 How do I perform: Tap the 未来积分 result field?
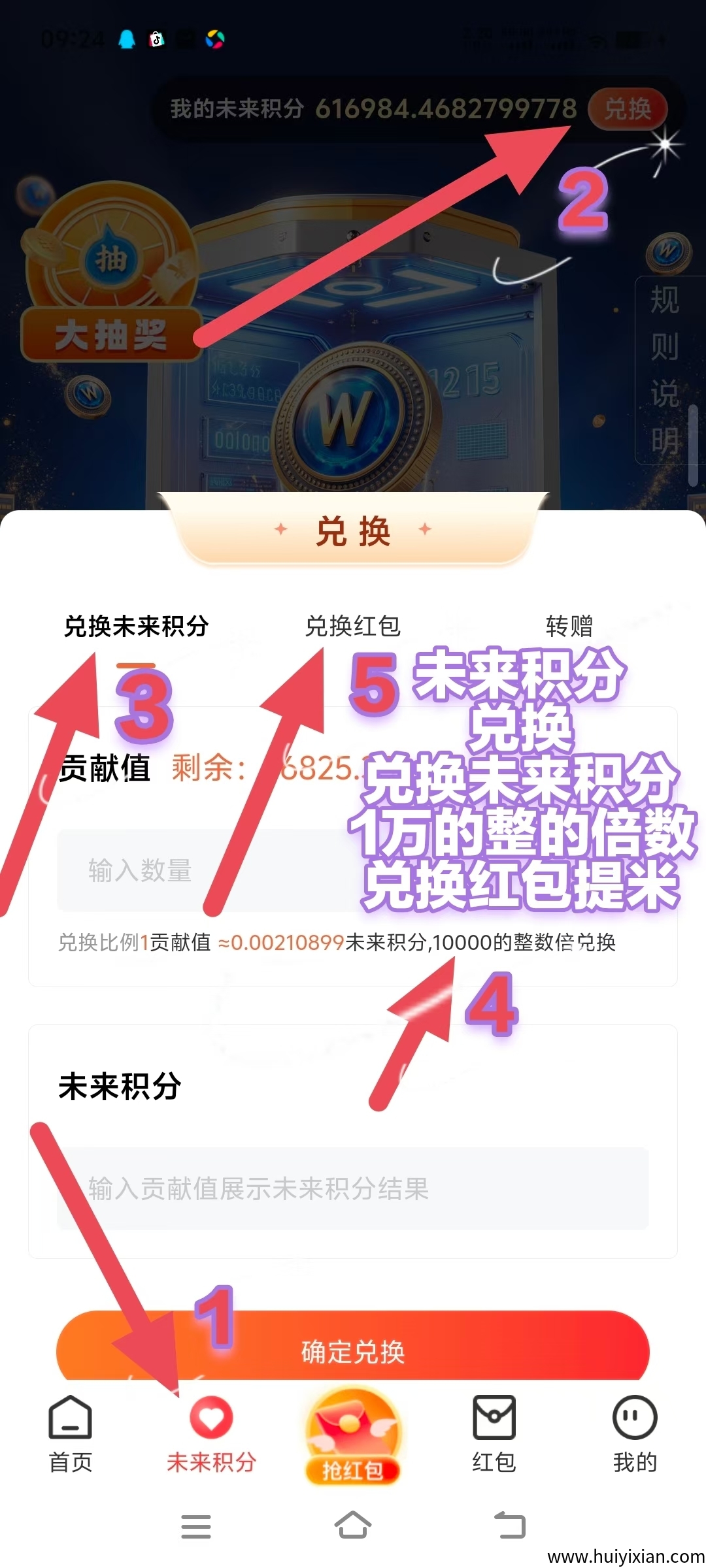(x=353, y=1188)
